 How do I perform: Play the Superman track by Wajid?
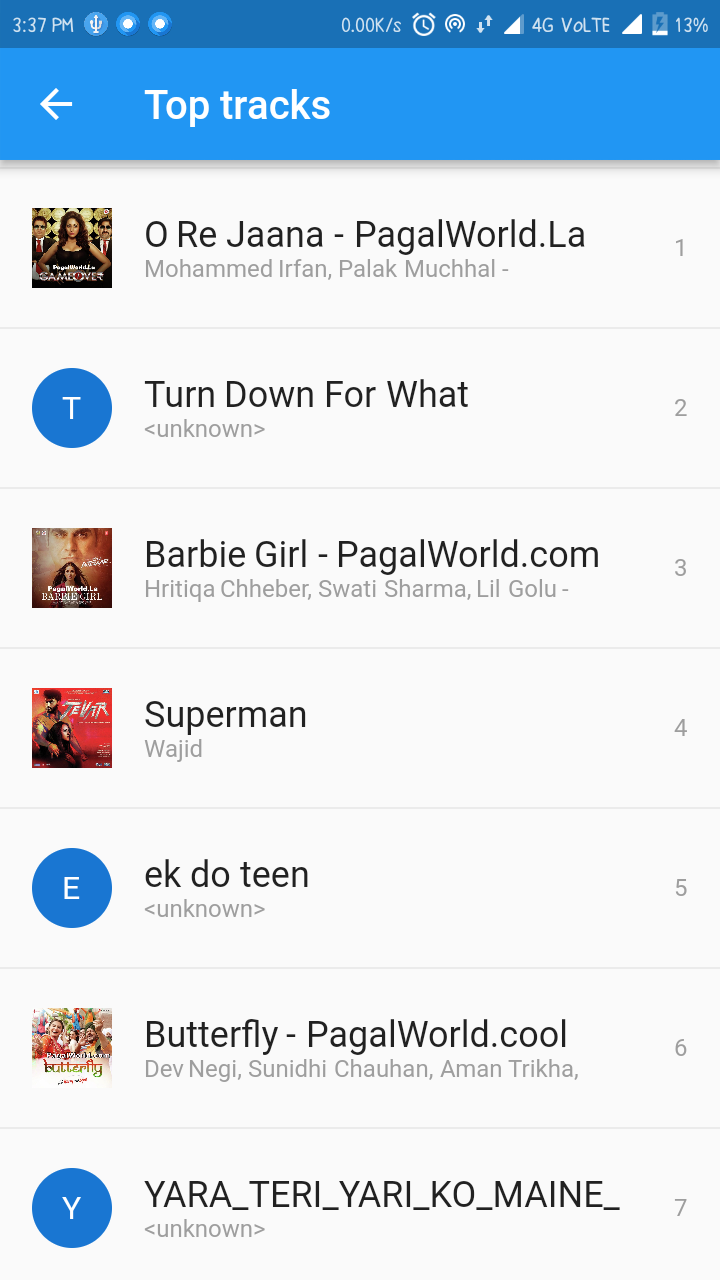(x=226, y=728)
